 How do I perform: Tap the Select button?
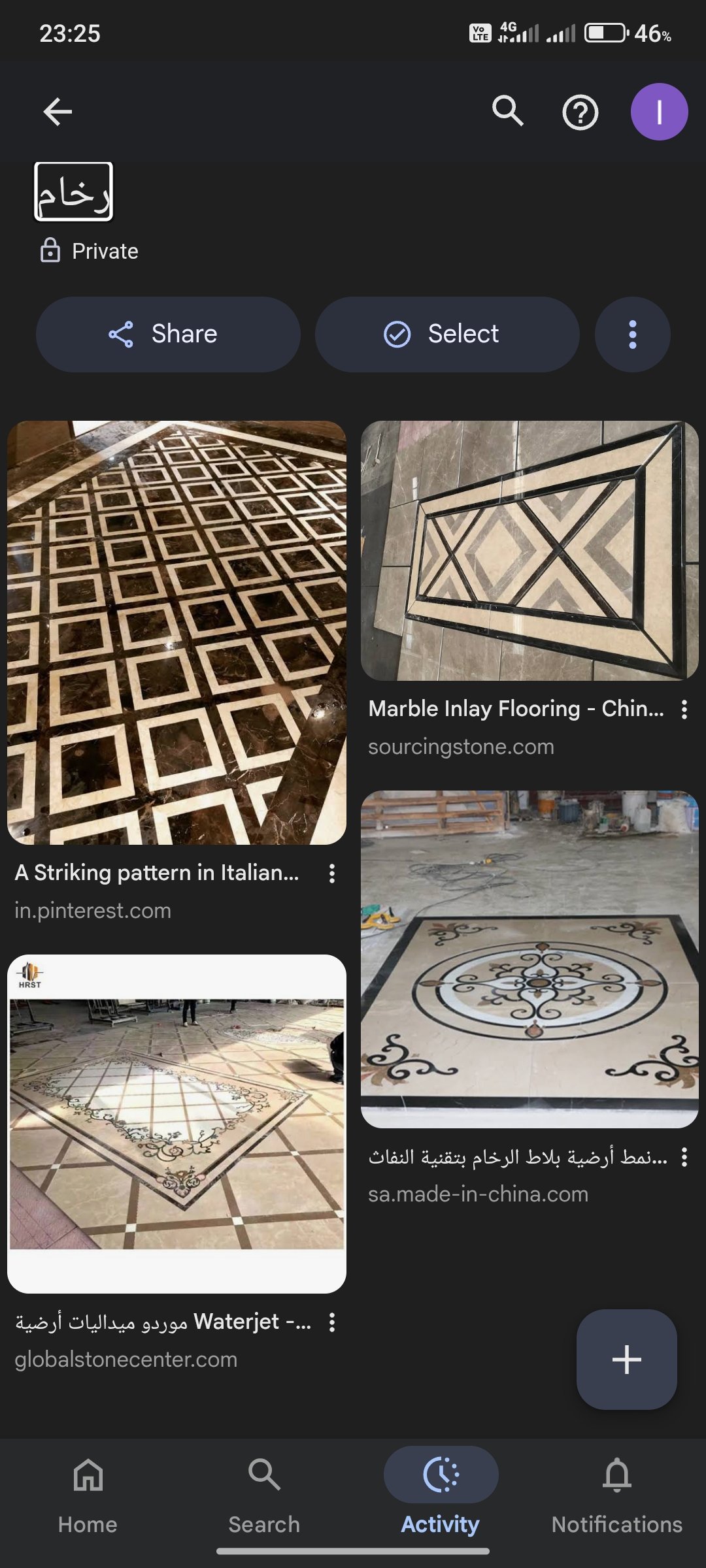tap(447, 335)
